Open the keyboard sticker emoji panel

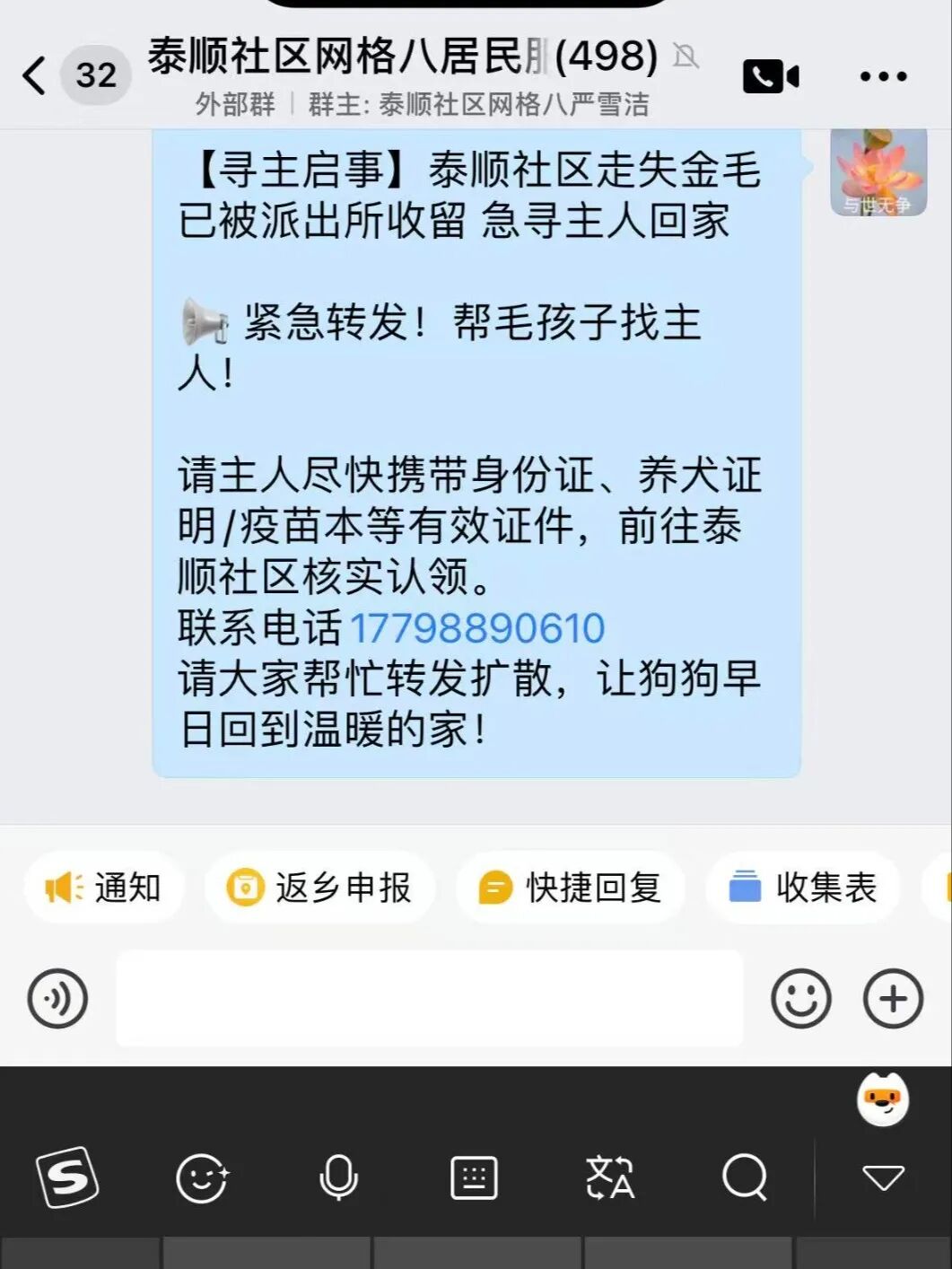[x=202, y=1177]
